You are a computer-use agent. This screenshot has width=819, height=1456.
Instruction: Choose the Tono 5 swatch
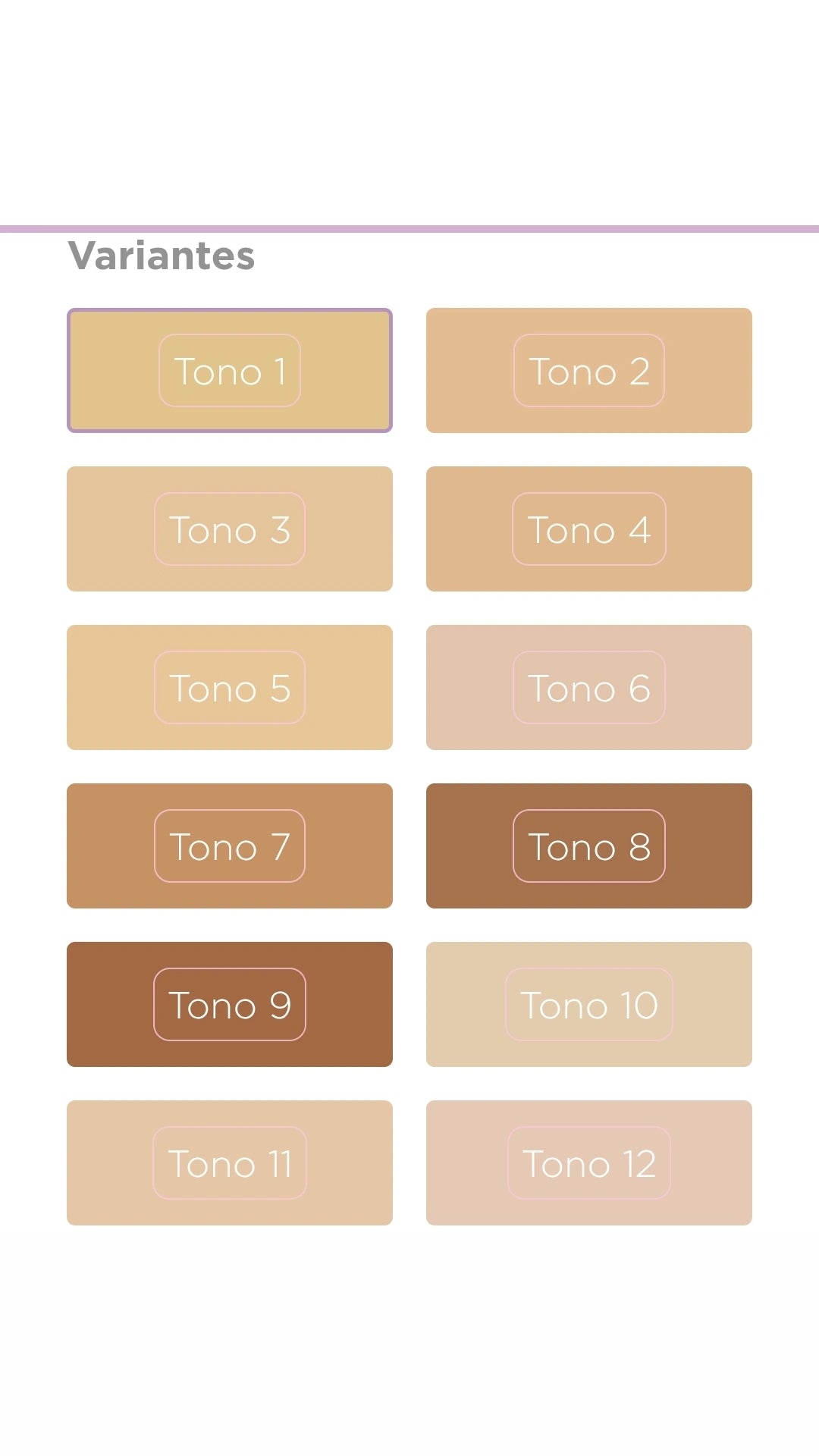230,687
